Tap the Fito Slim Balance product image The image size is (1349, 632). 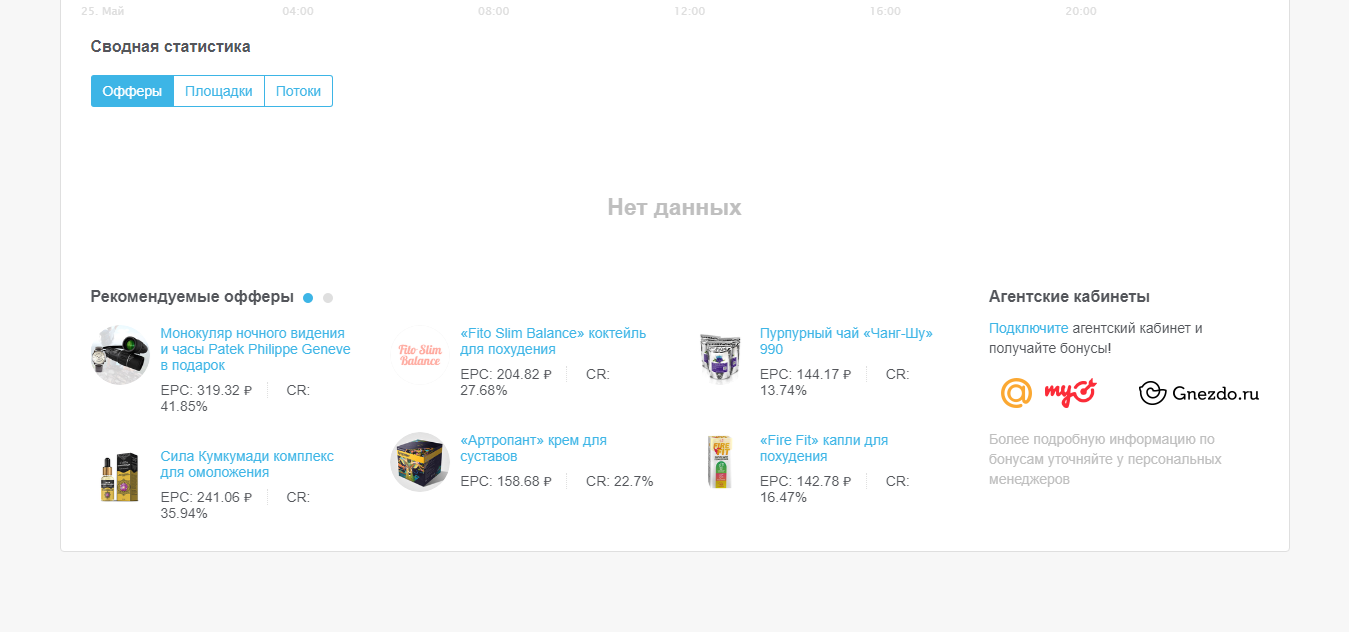point(419,354)
